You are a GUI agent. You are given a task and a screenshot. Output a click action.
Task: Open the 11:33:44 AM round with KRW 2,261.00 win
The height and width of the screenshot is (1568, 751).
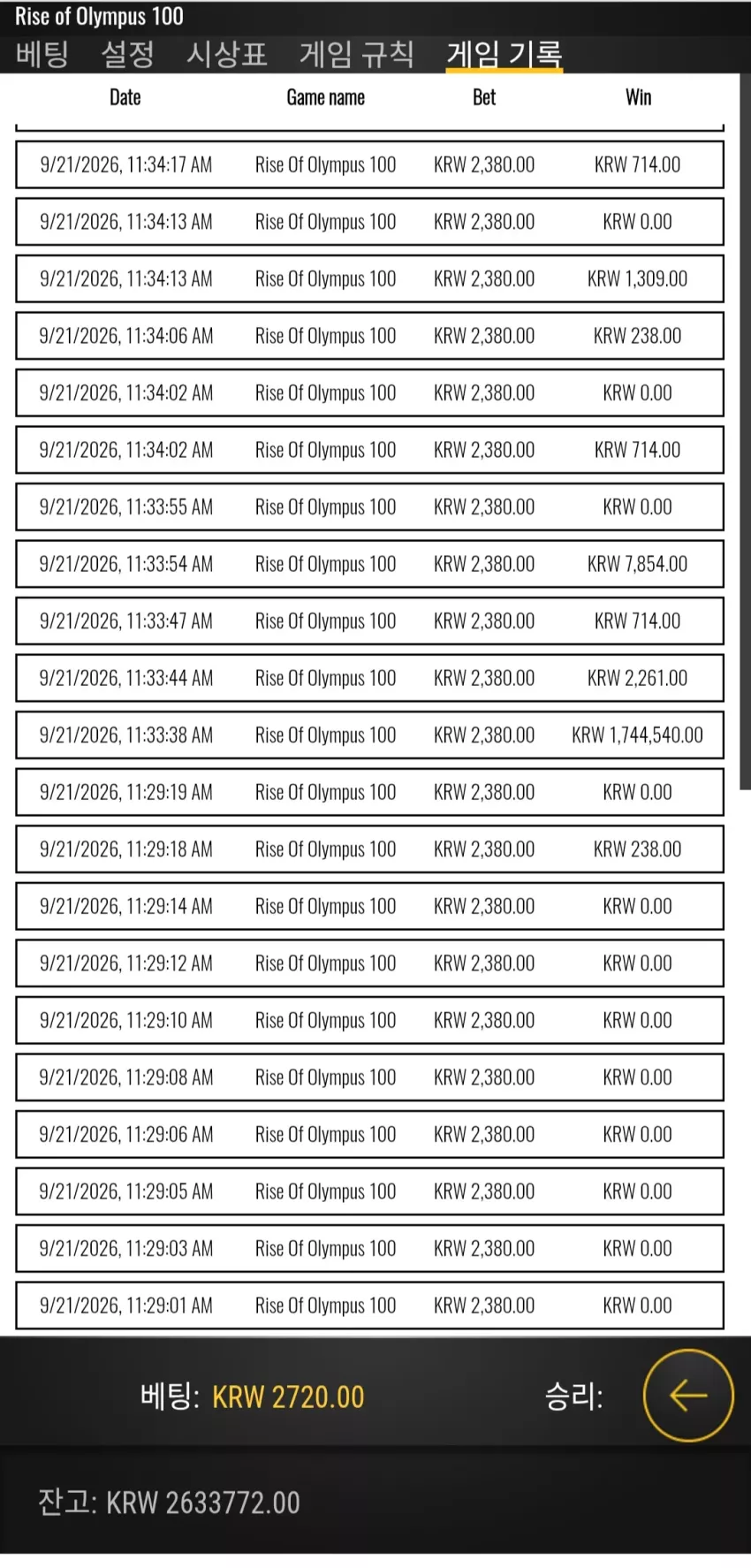(369, 678)
